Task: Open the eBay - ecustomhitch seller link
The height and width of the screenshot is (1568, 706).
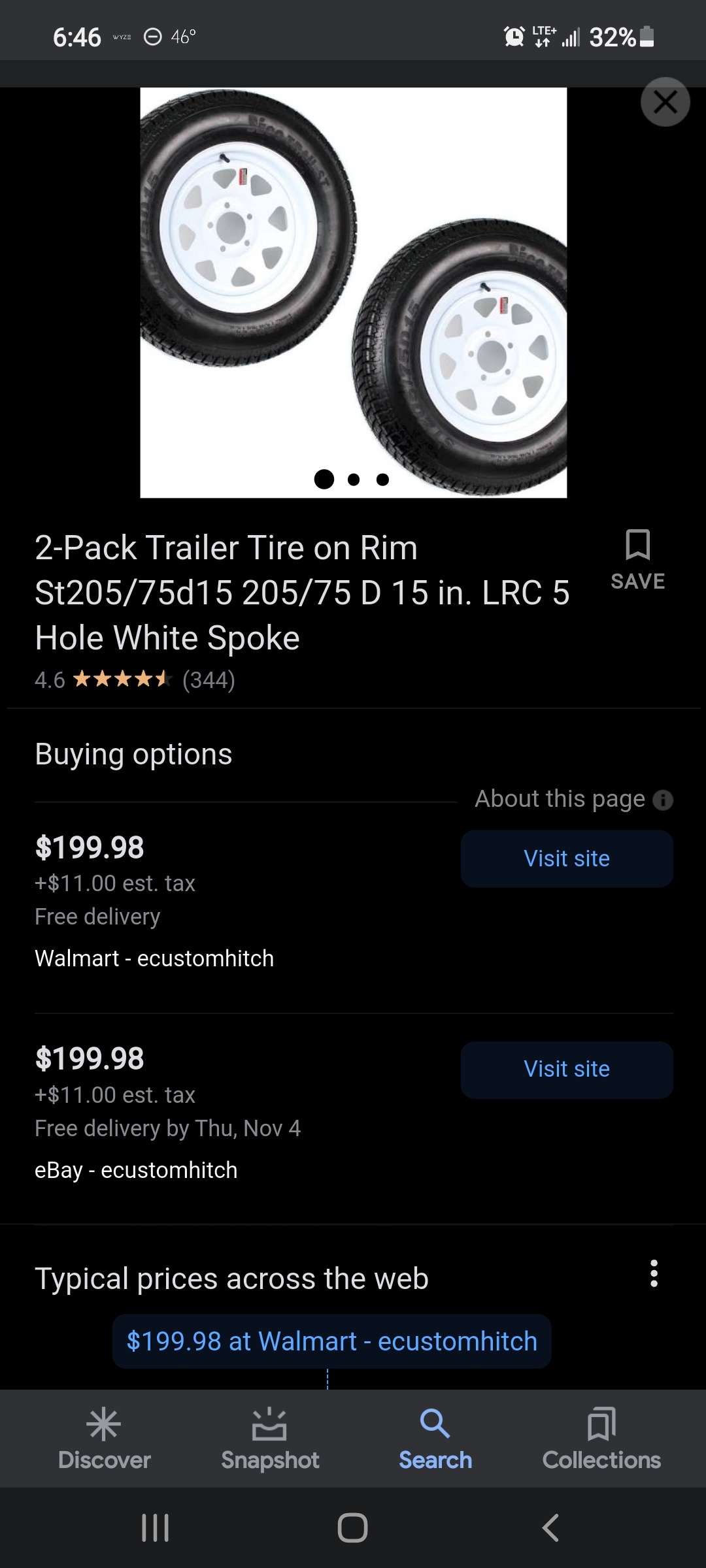Action: 136,1169
